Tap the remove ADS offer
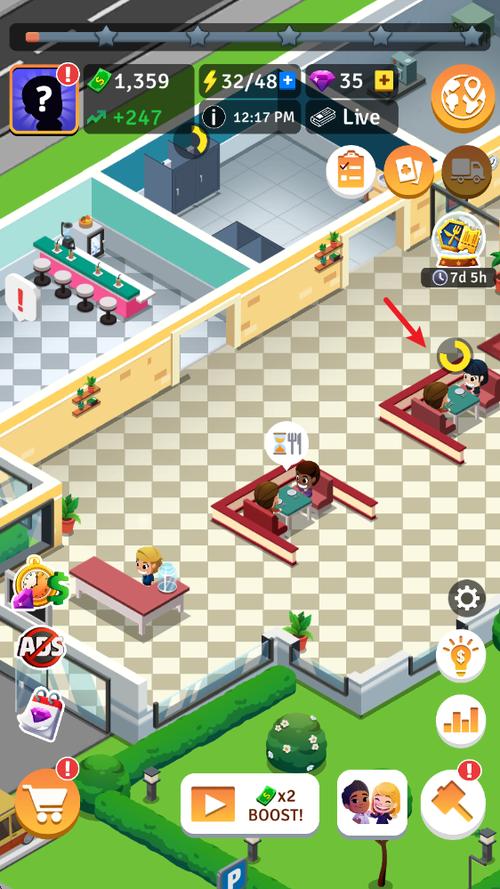Viewport: 500px width, 889px height. pos(41,647)
